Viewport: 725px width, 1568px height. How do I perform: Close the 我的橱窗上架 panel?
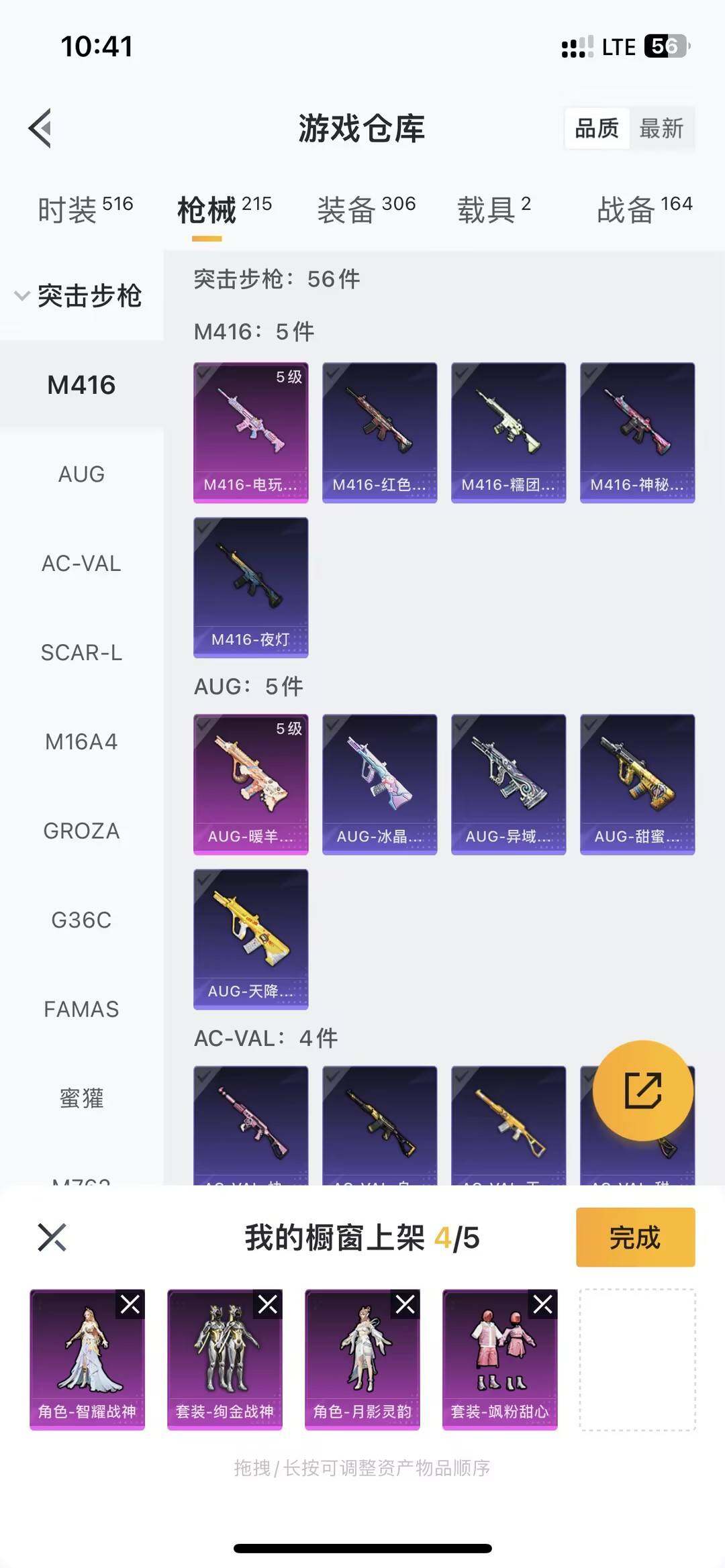[x=52, y=1237]
